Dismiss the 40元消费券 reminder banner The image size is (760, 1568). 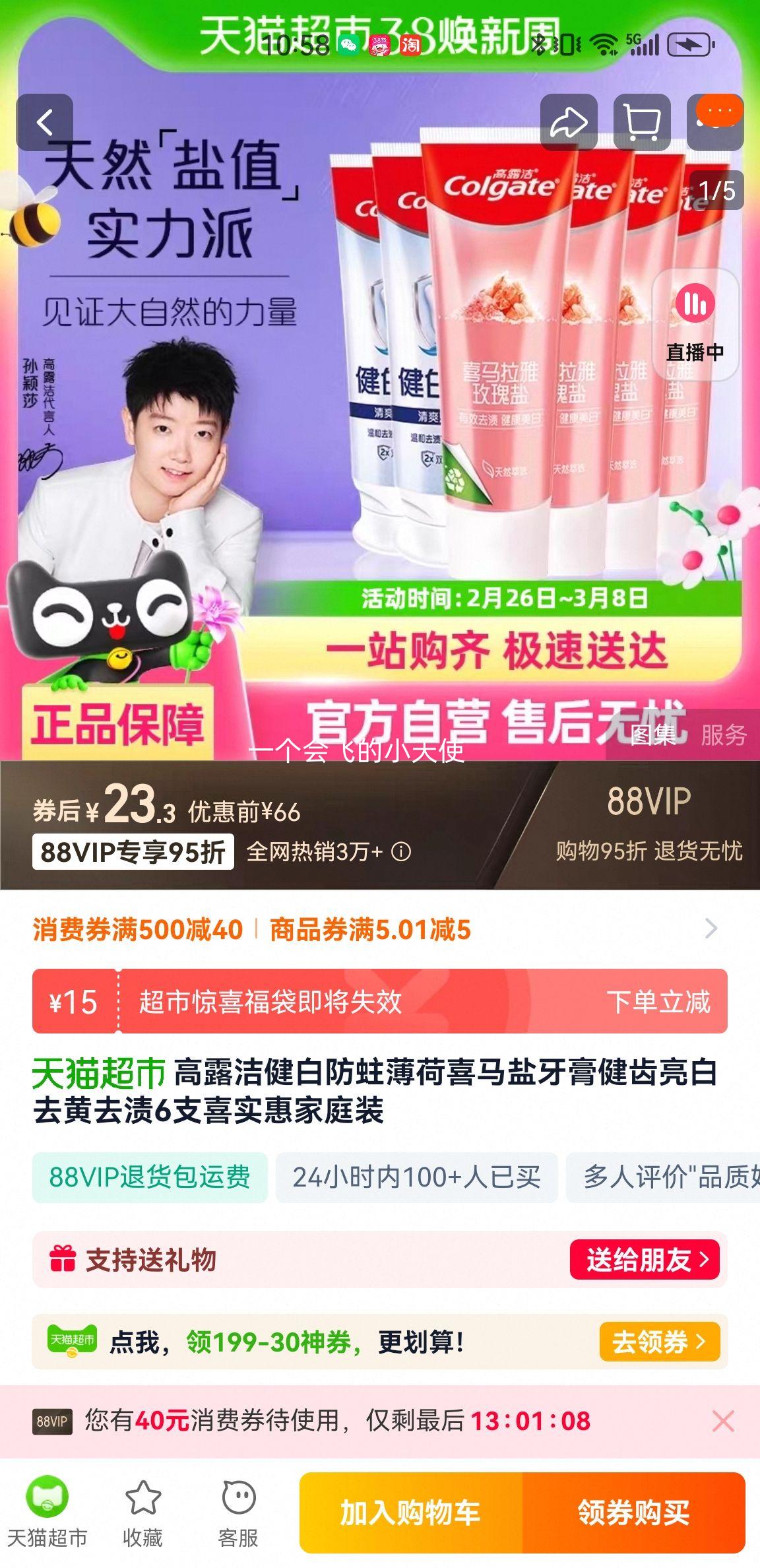723,1421
